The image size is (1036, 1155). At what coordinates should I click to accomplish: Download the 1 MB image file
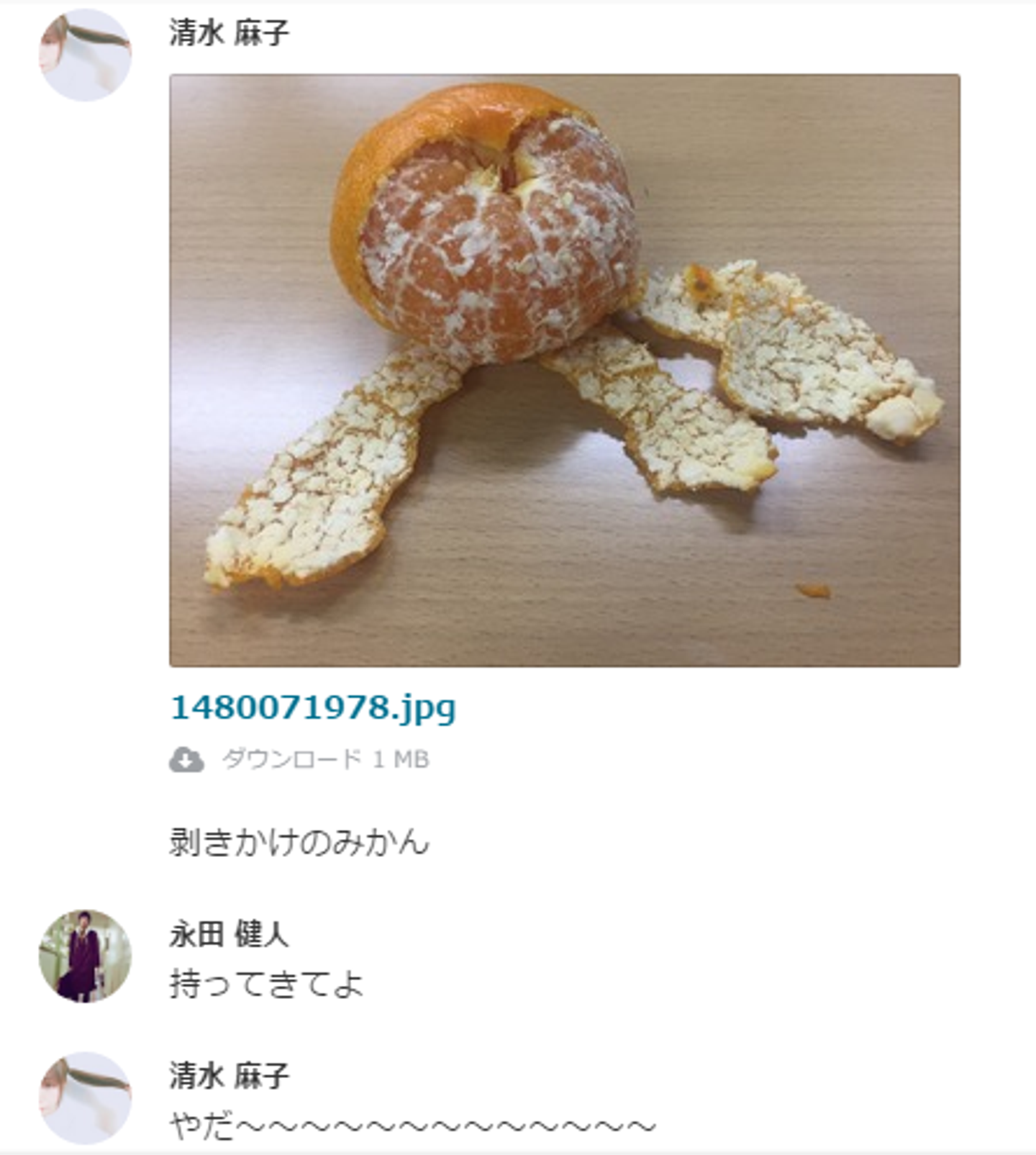click(299, 759)
